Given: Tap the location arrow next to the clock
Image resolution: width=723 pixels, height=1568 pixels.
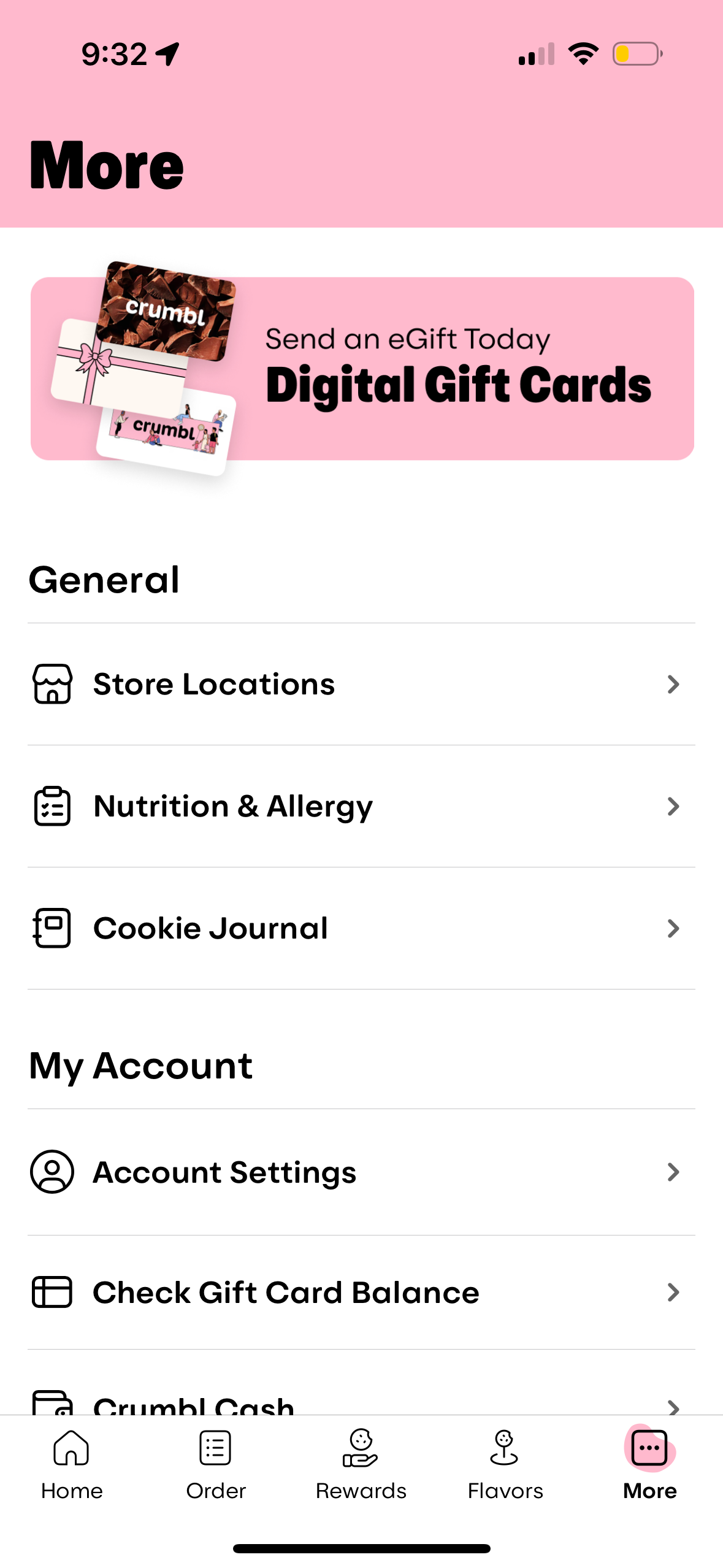Looking at the screenshot, I should (x=167, y=54).
